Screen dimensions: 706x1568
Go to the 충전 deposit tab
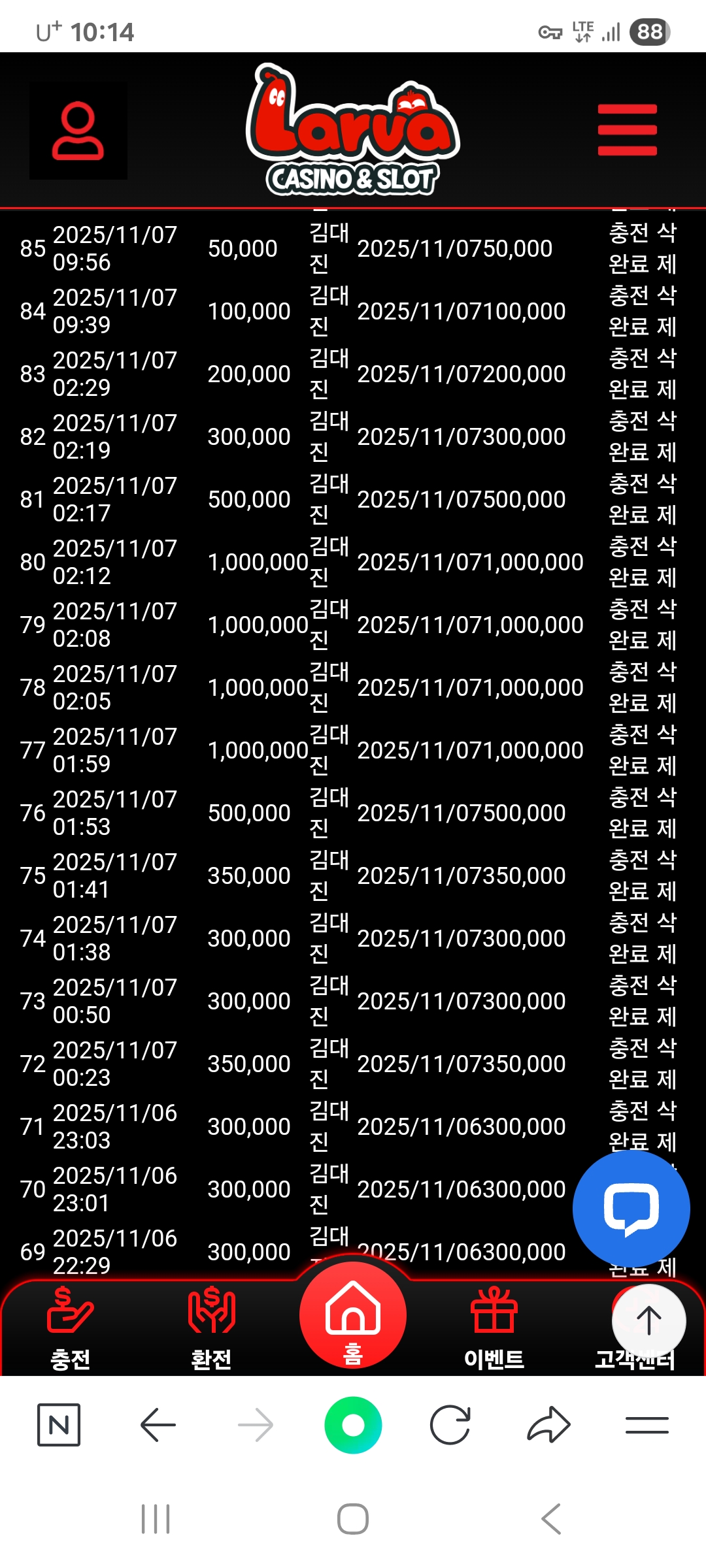(71, 1328)
